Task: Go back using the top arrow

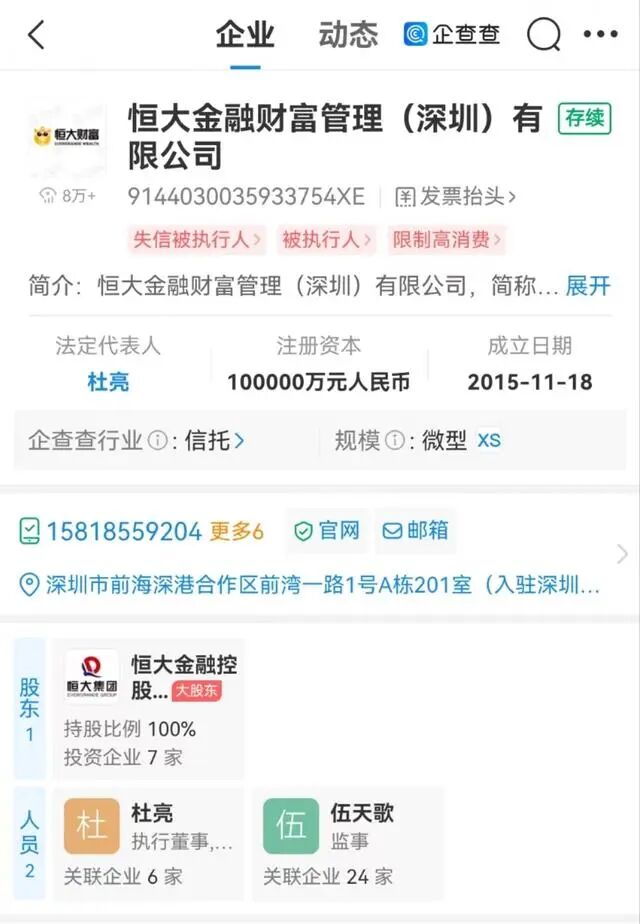Action: tap(37, 34)
